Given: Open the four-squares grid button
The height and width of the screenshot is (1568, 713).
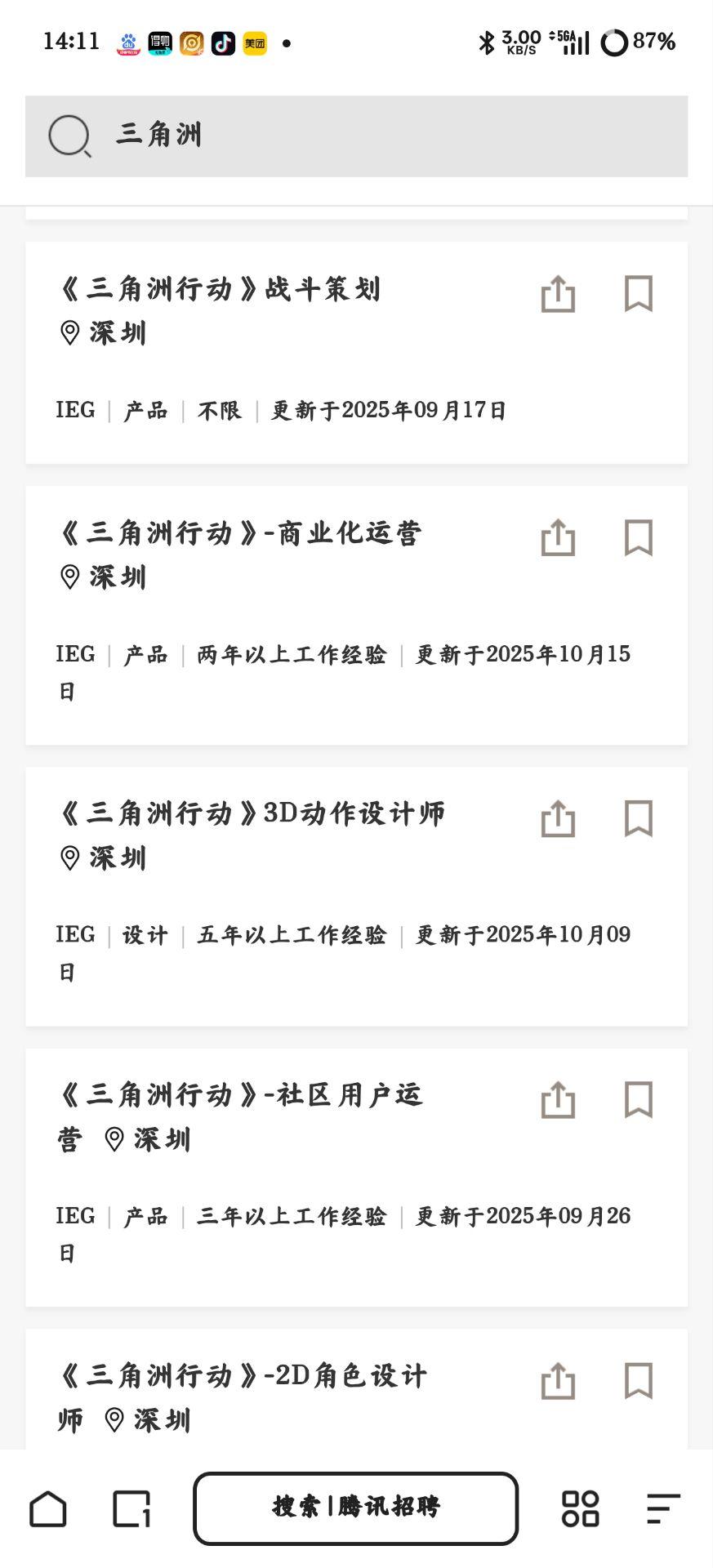Looking at the screenshot, I should pyautogui.click(x=580, y=1508).
